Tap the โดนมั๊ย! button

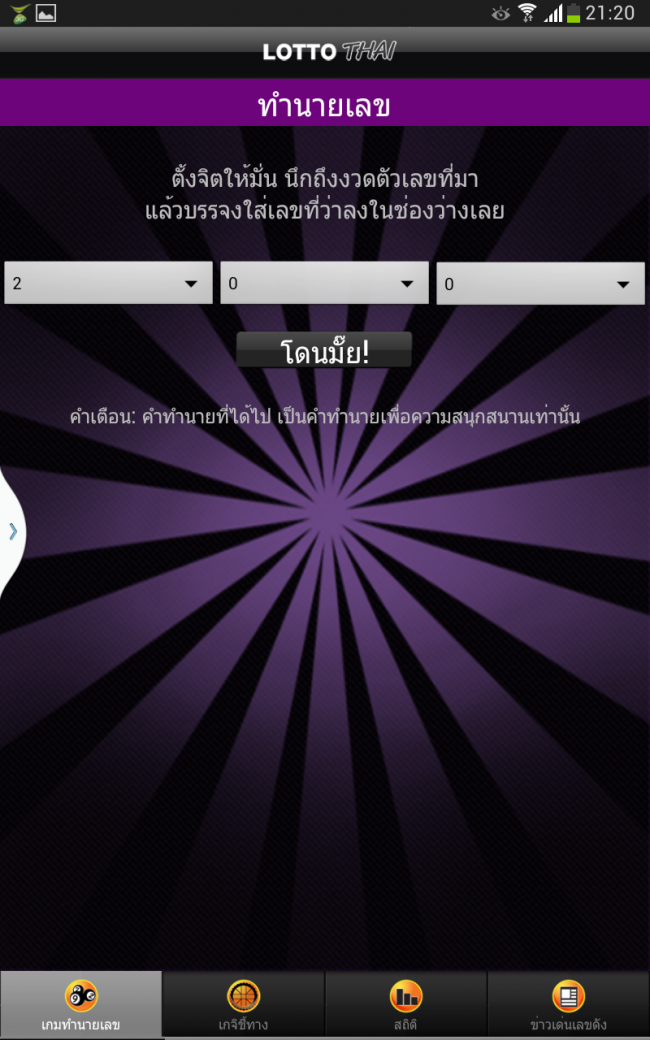point(324,352)
